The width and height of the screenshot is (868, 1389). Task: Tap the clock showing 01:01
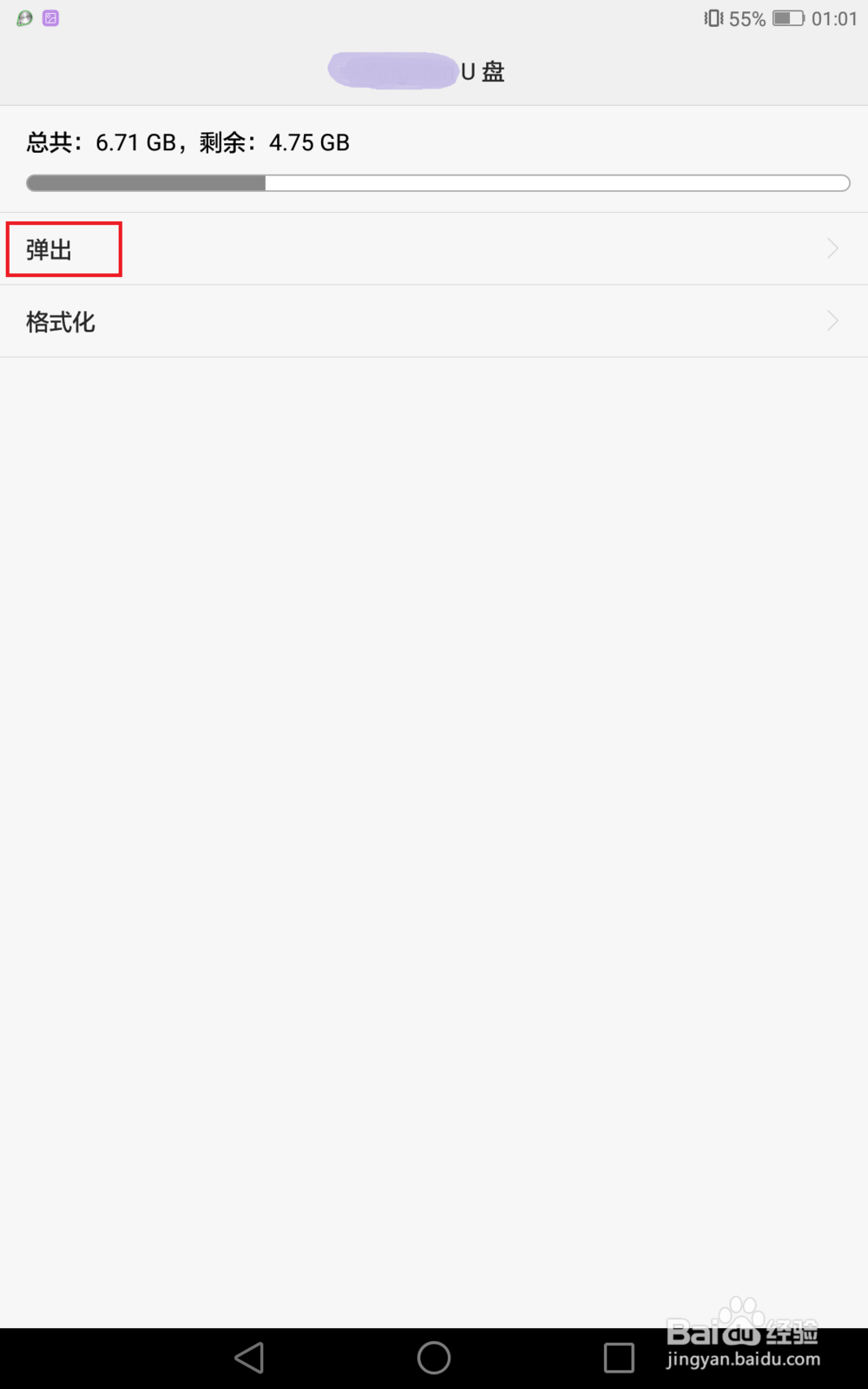tap(833, 18)
